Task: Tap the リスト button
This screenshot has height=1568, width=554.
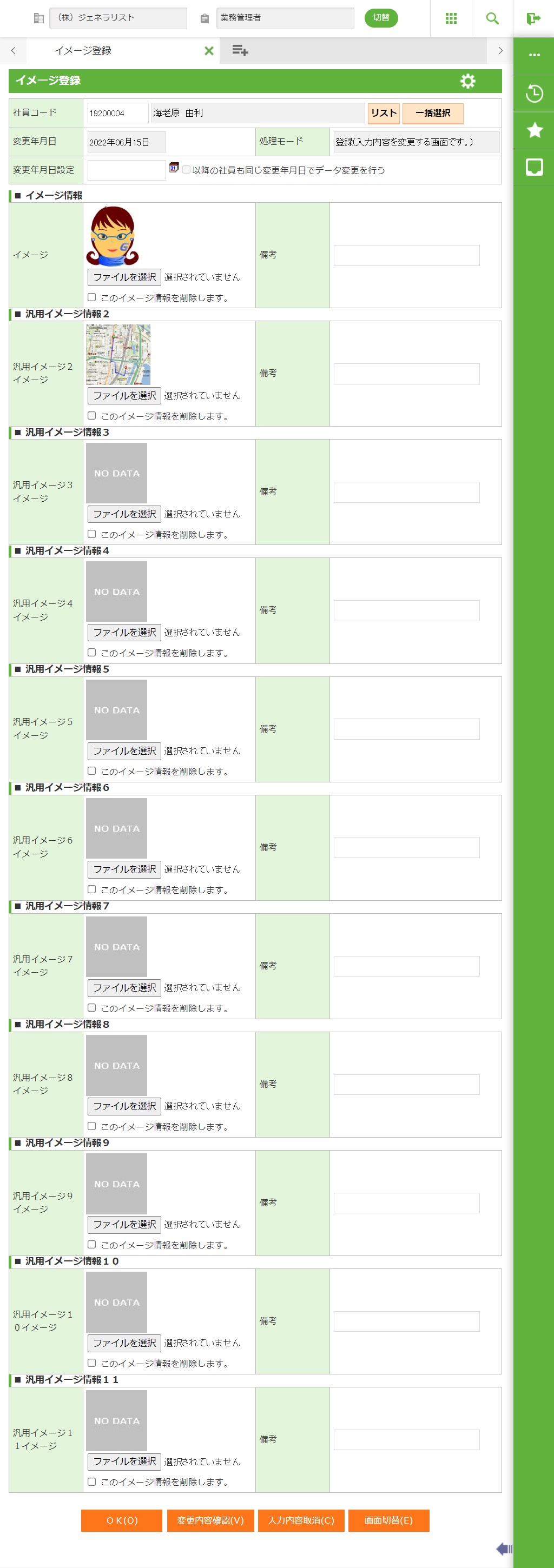Action: pos(384,113)
